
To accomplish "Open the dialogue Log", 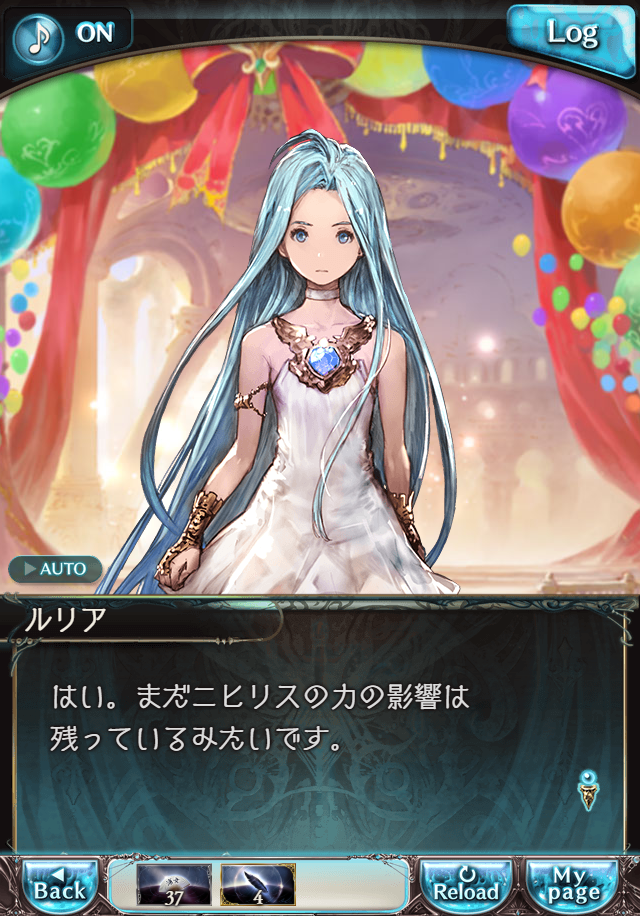I will coord(571,33).
